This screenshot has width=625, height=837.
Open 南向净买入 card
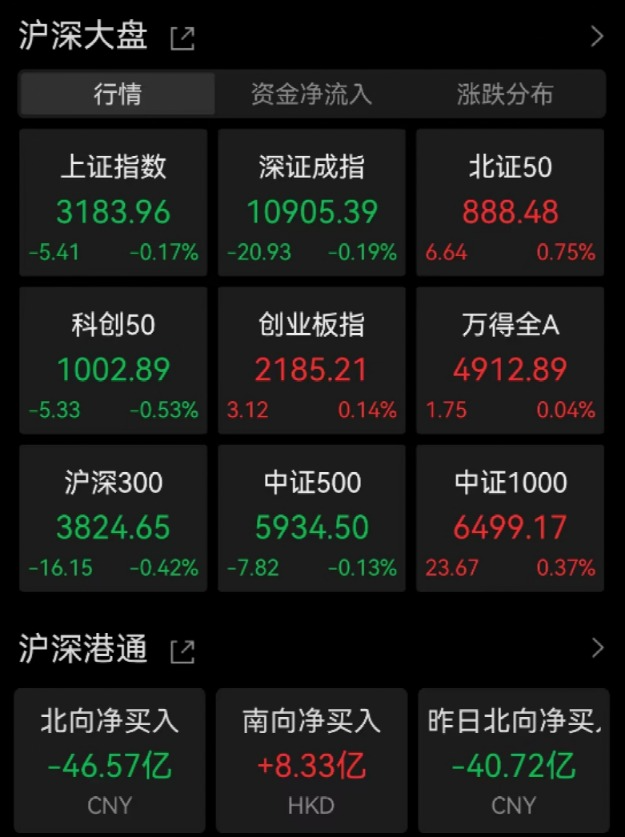tap(312, 760)
